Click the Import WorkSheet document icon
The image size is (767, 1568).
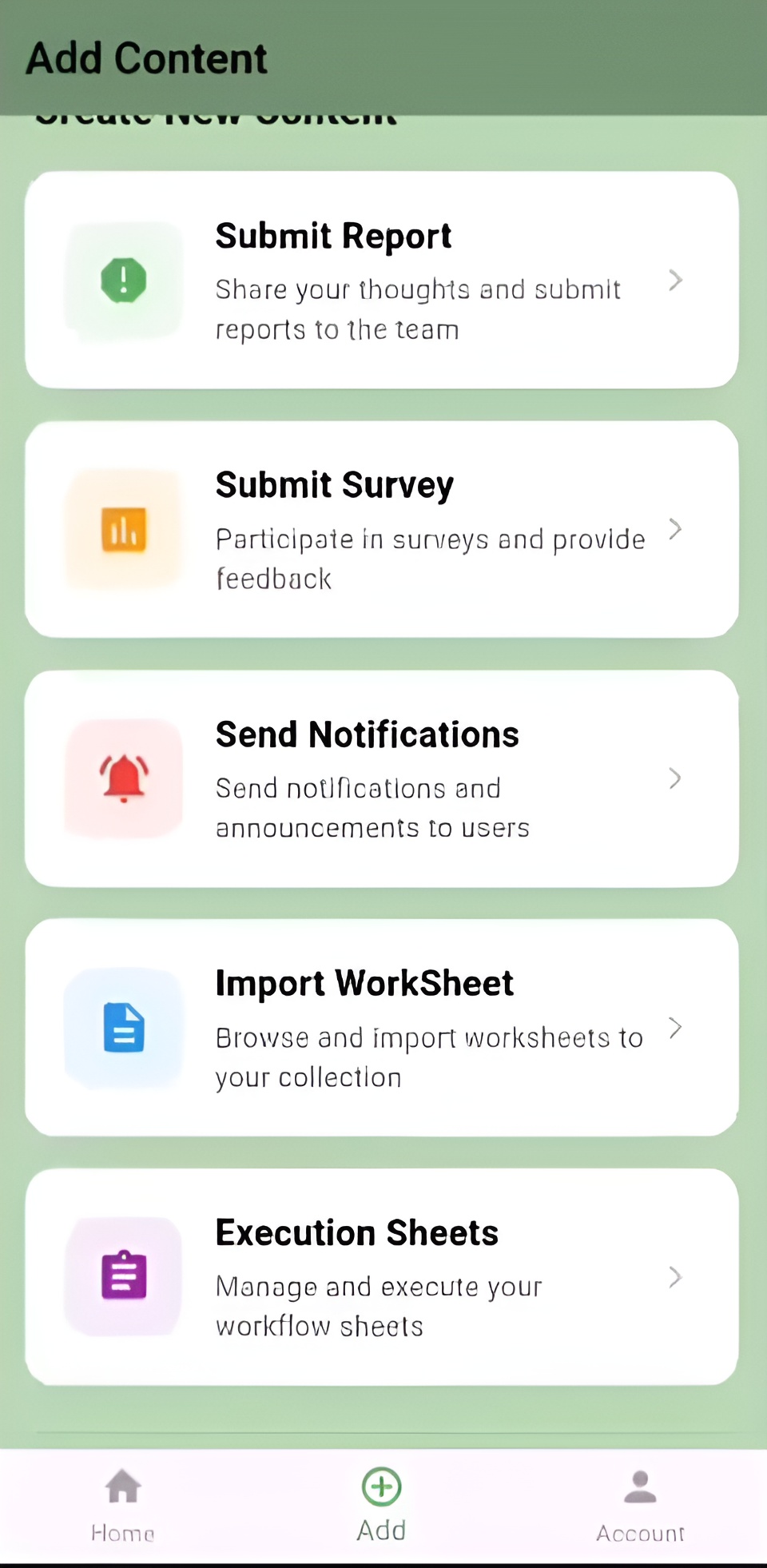click(123, 1029)
